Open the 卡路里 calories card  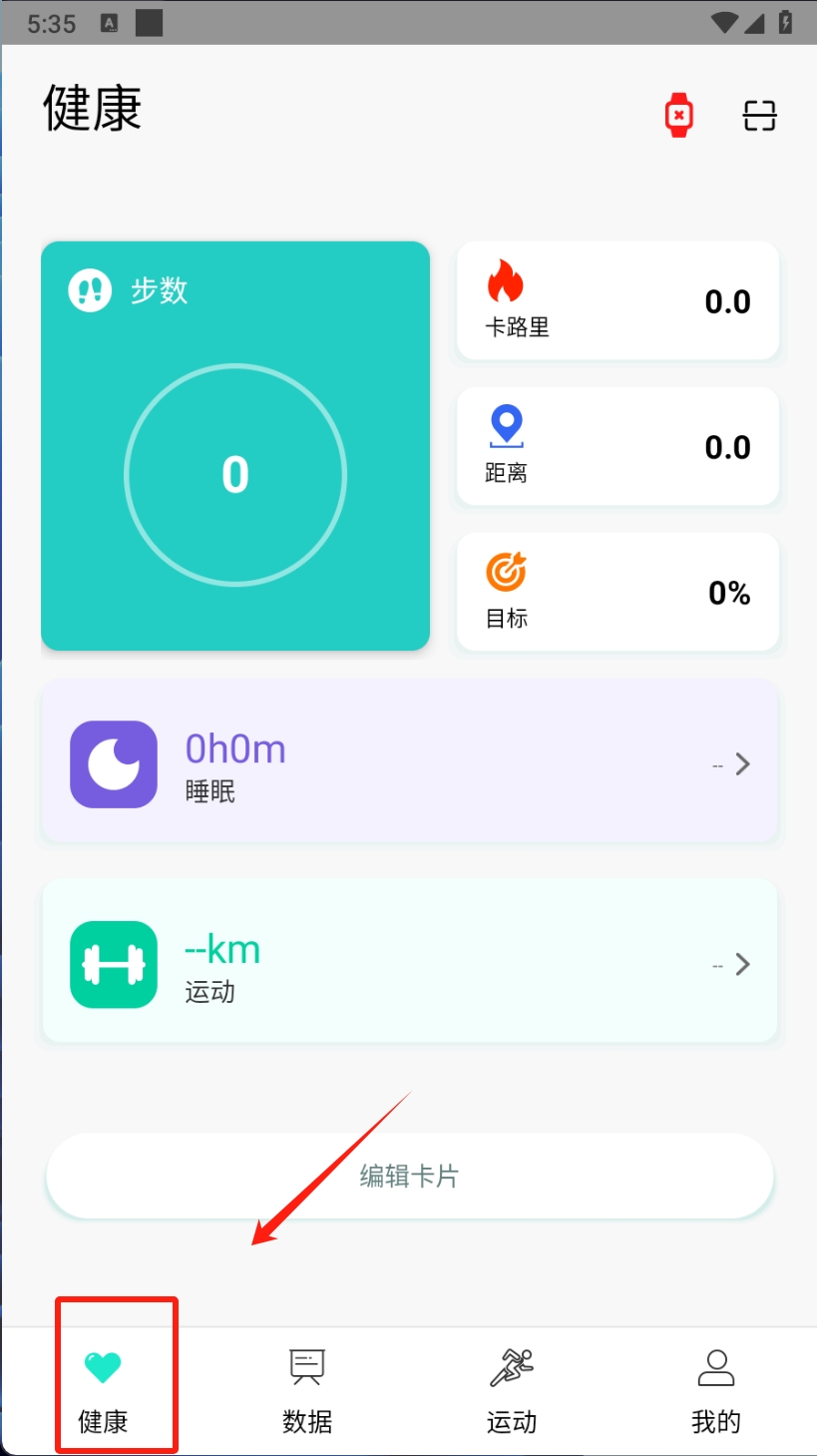(x=617, y=300)
